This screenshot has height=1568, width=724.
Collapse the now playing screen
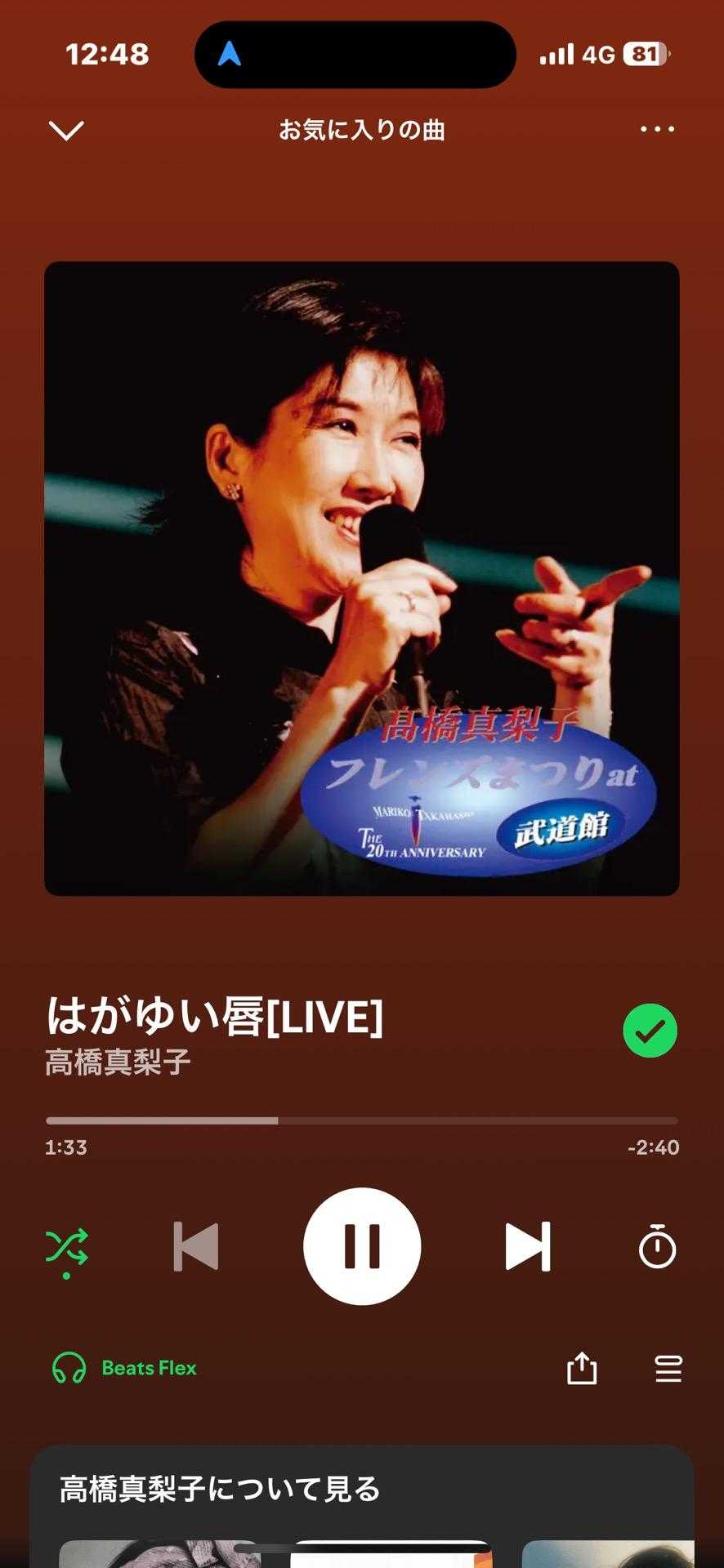click(66, 130)
